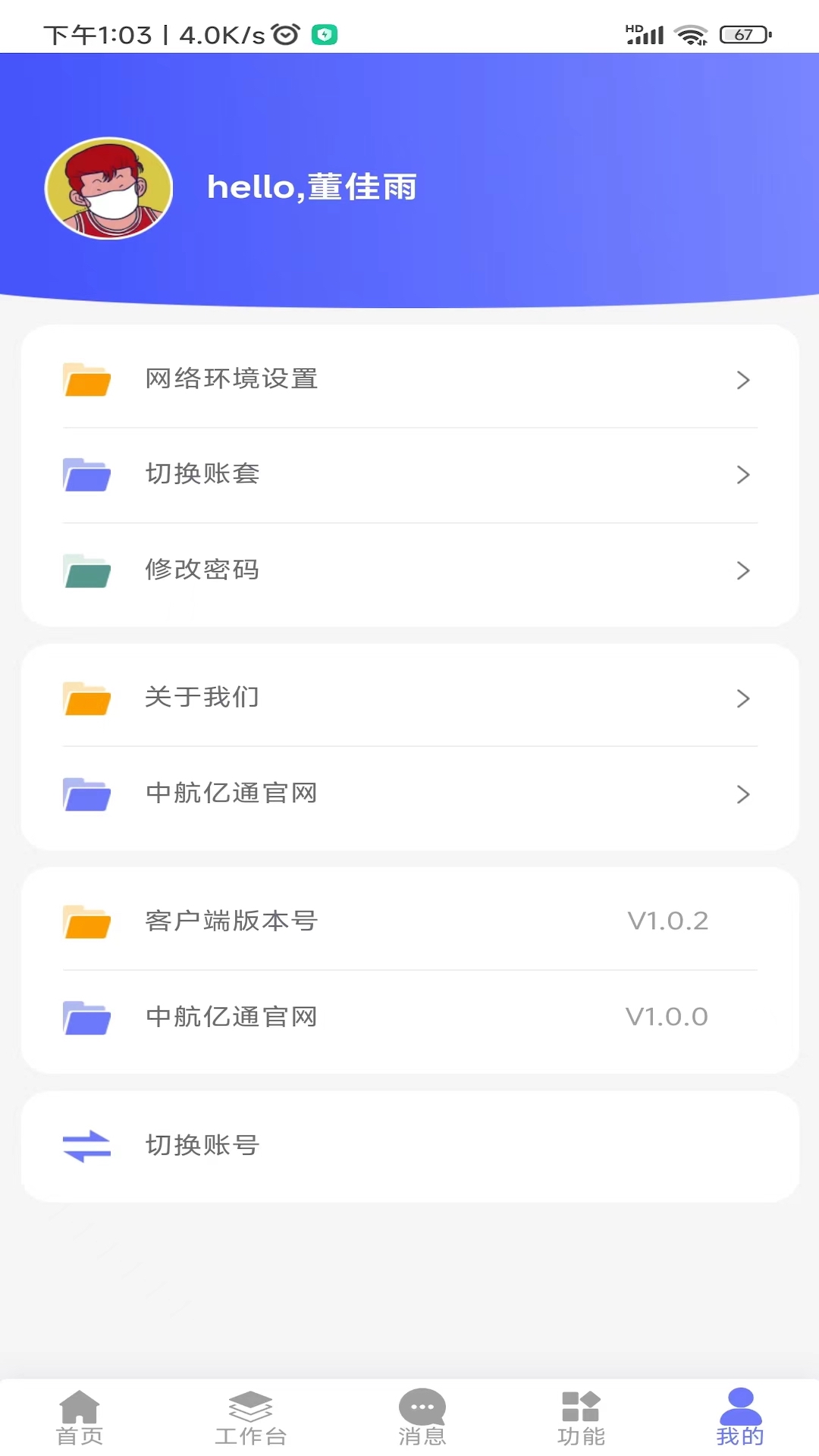Screen dimensions: 819x1456
Task: Tap the user avatar picture
Action: [109, 188]
